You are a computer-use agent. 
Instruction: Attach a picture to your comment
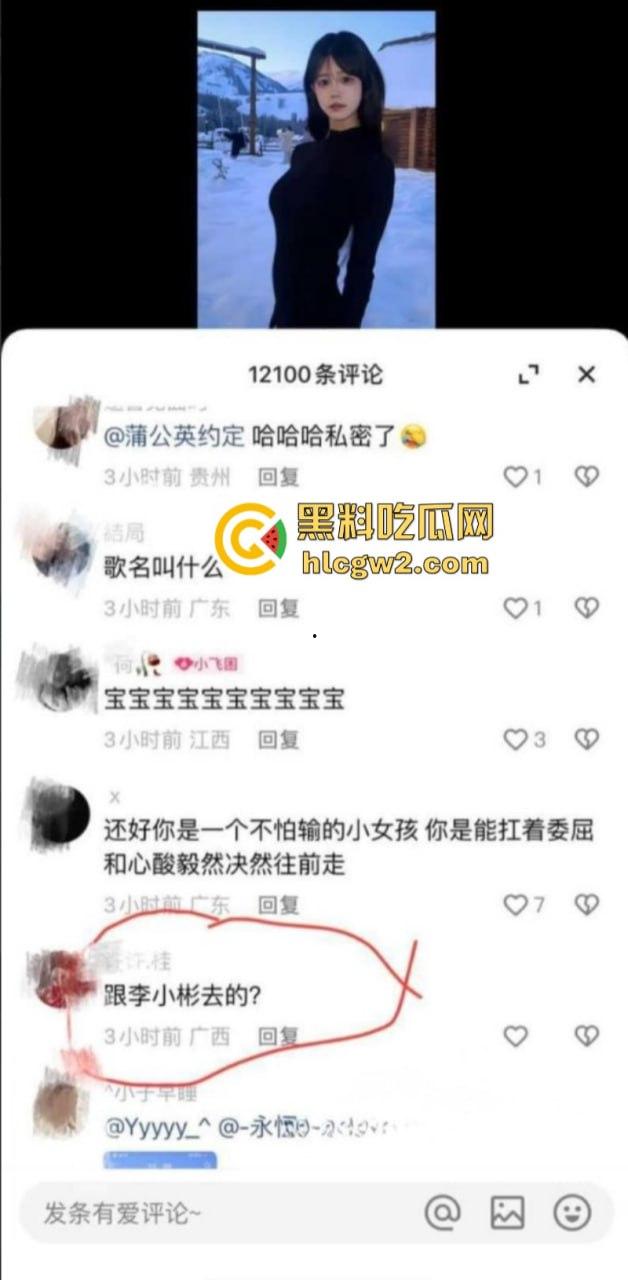(x=507, y=1214)
